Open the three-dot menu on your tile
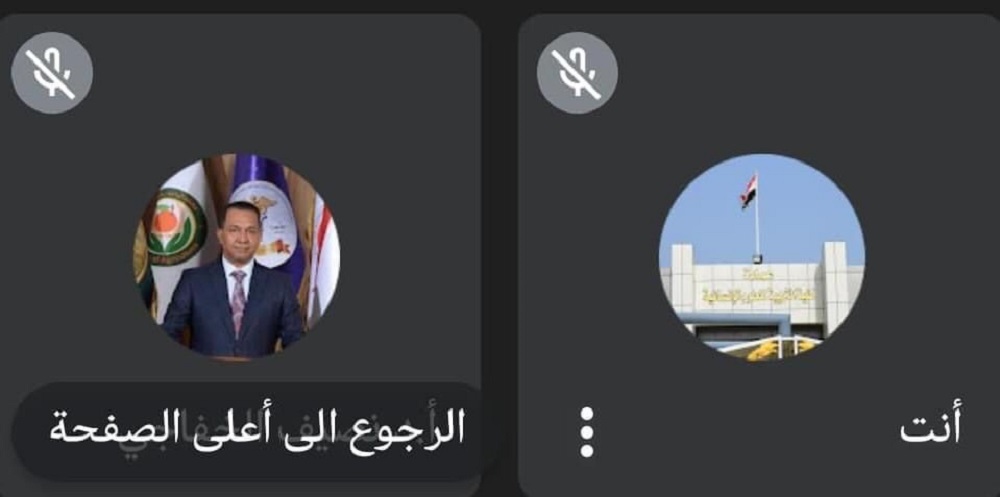The height and width of the screenshot is (497, 1000). 587,431
